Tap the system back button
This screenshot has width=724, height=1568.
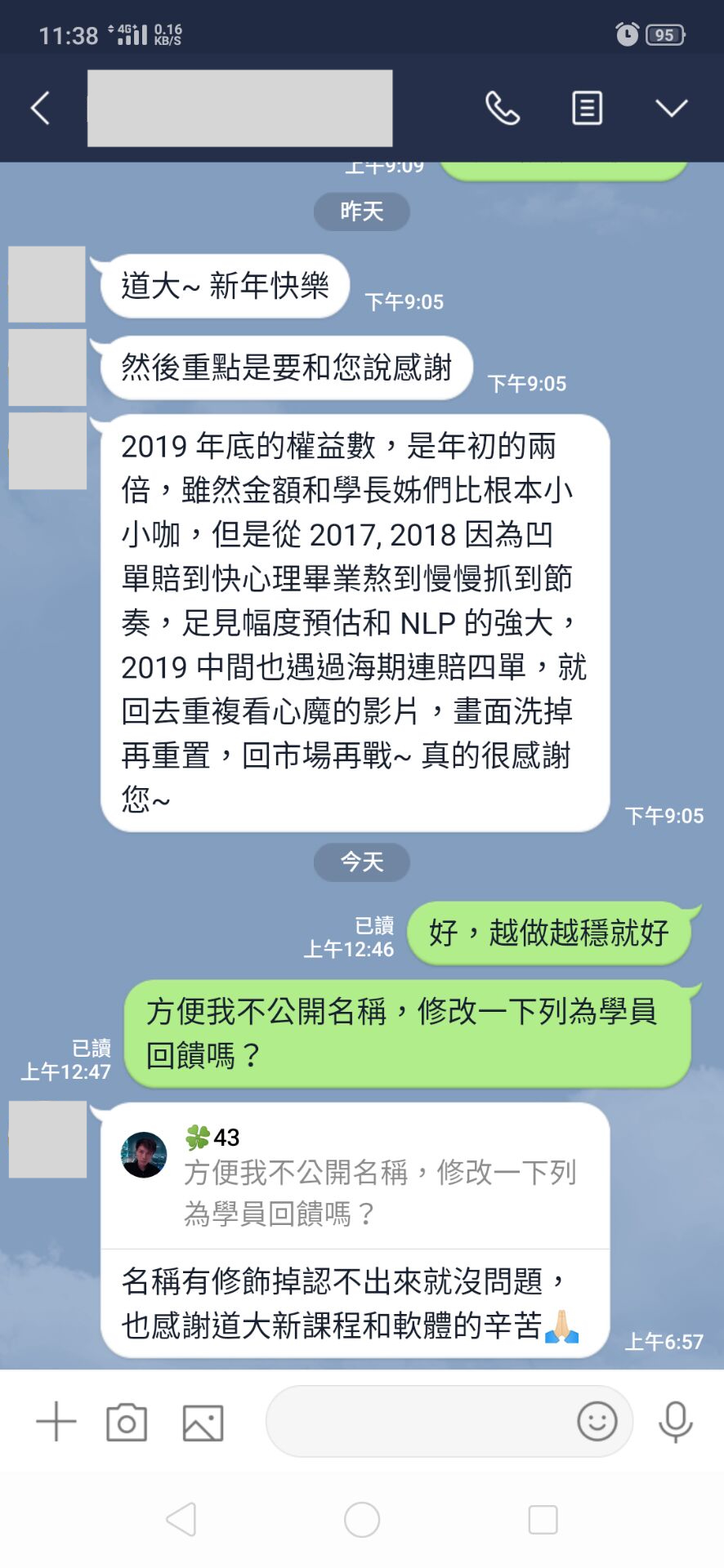[181, 1520]
